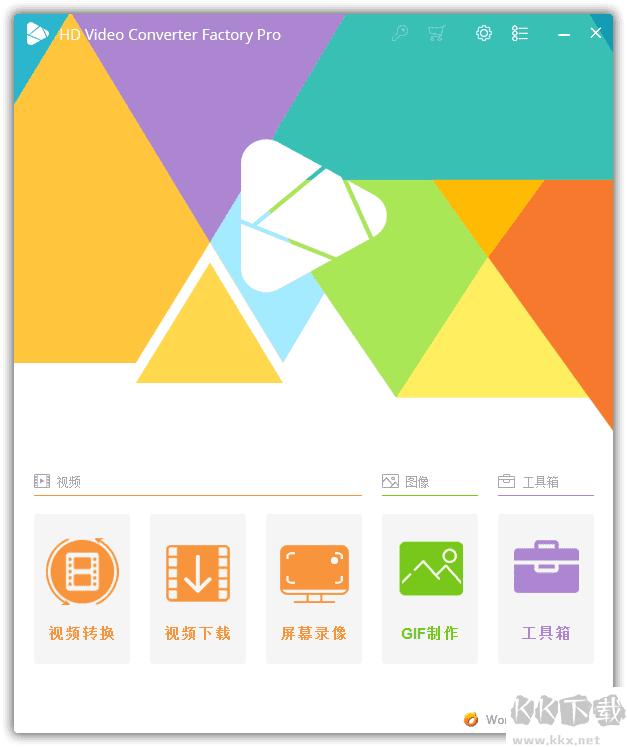This screenshot has width=627, height=747.
Task: Open the register key icon
Action: (x=400, y=33)
